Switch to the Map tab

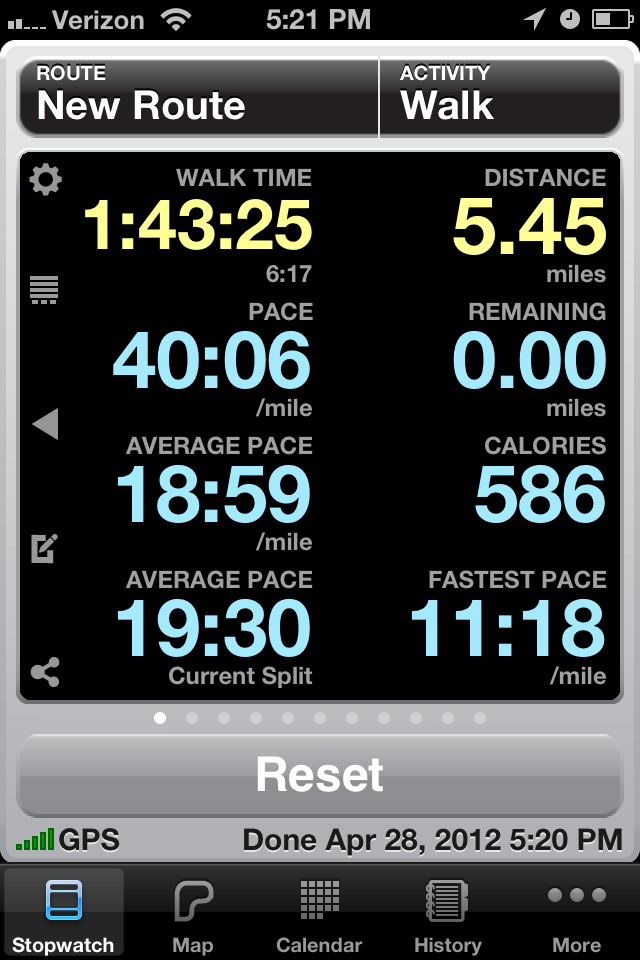click(193, 914)
